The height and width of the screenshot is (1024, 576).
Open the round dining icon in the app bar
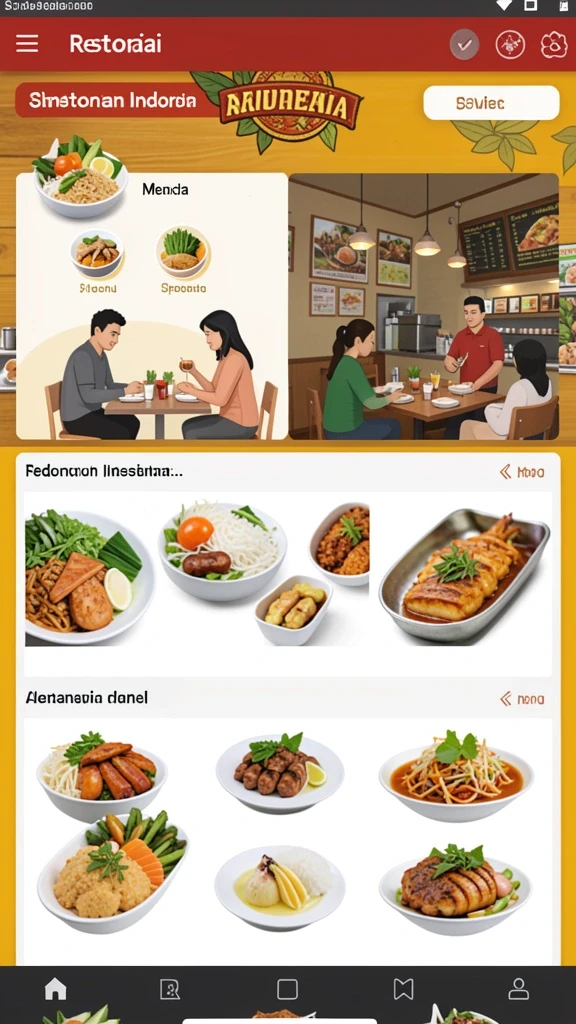(510, 45)
